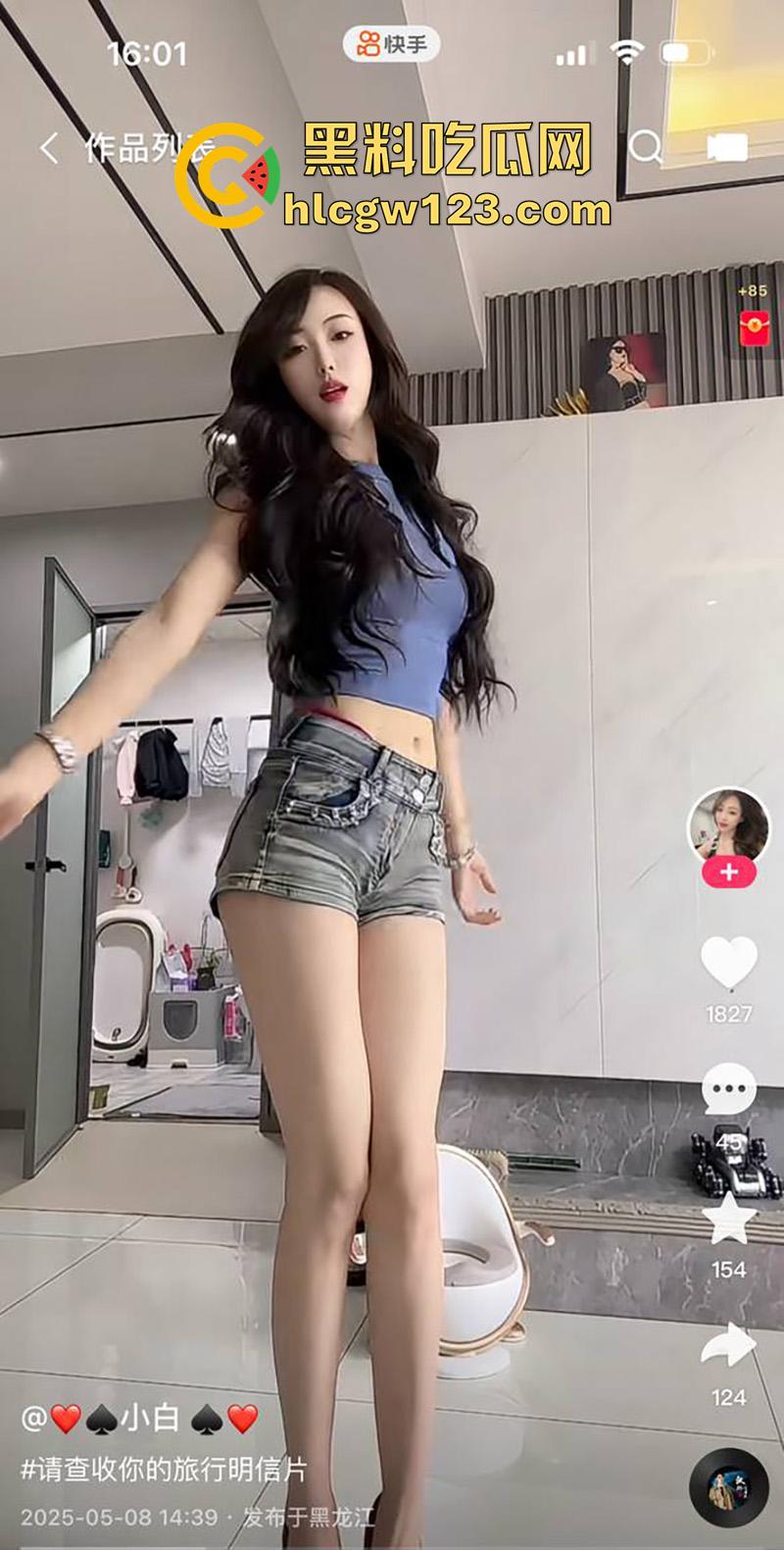This screenshot has width=784, height=1550.
Task: Like this video with the heart
Action: point(729,963)
